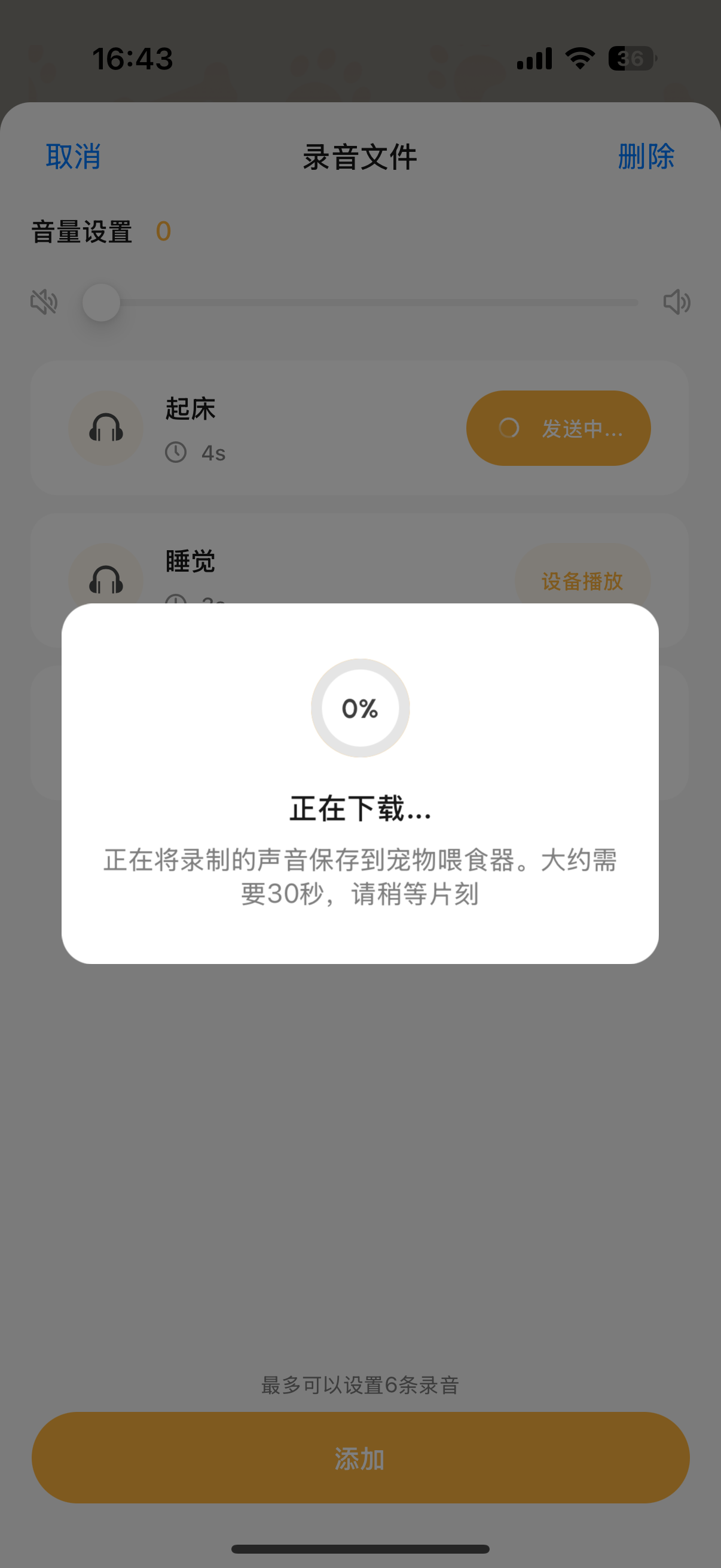Tap the 发送中 button for 起床

tap(558, 428)
